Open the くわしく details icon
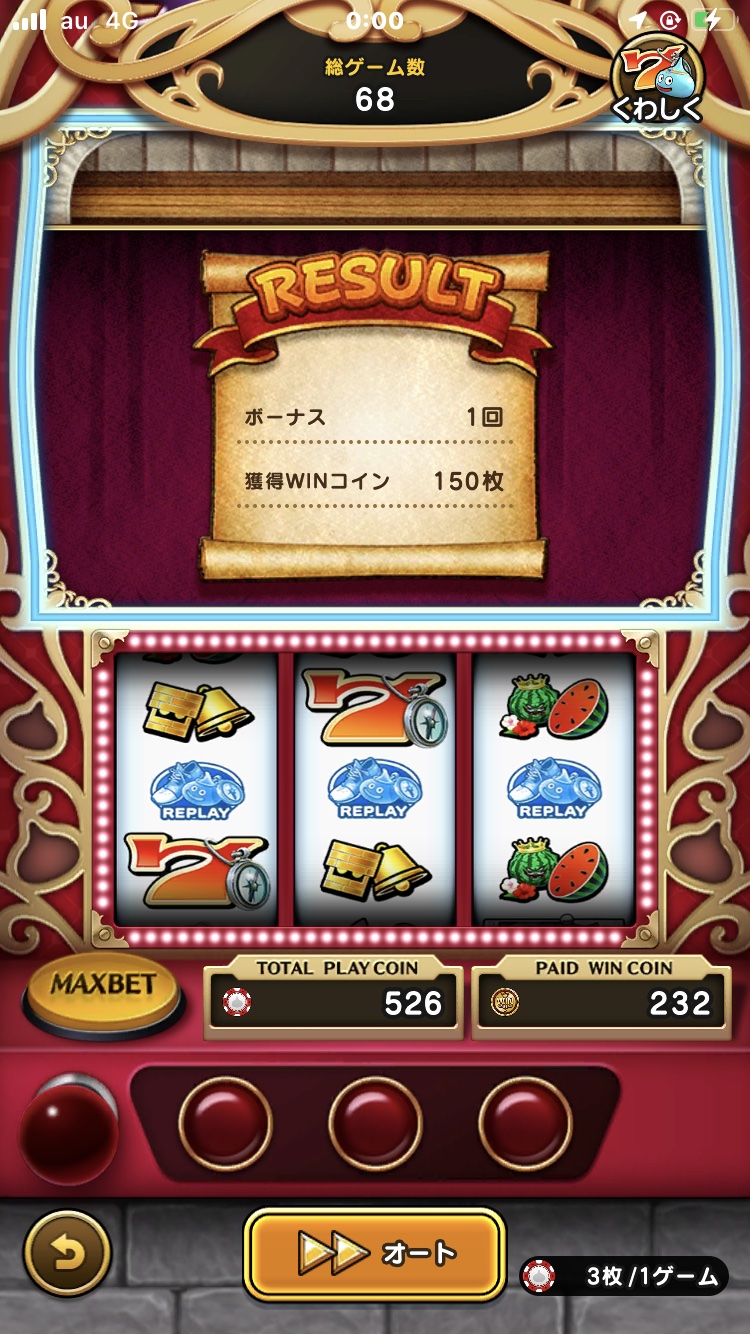The width and height of the screenshot is (750, 1334). pos(658,82)
